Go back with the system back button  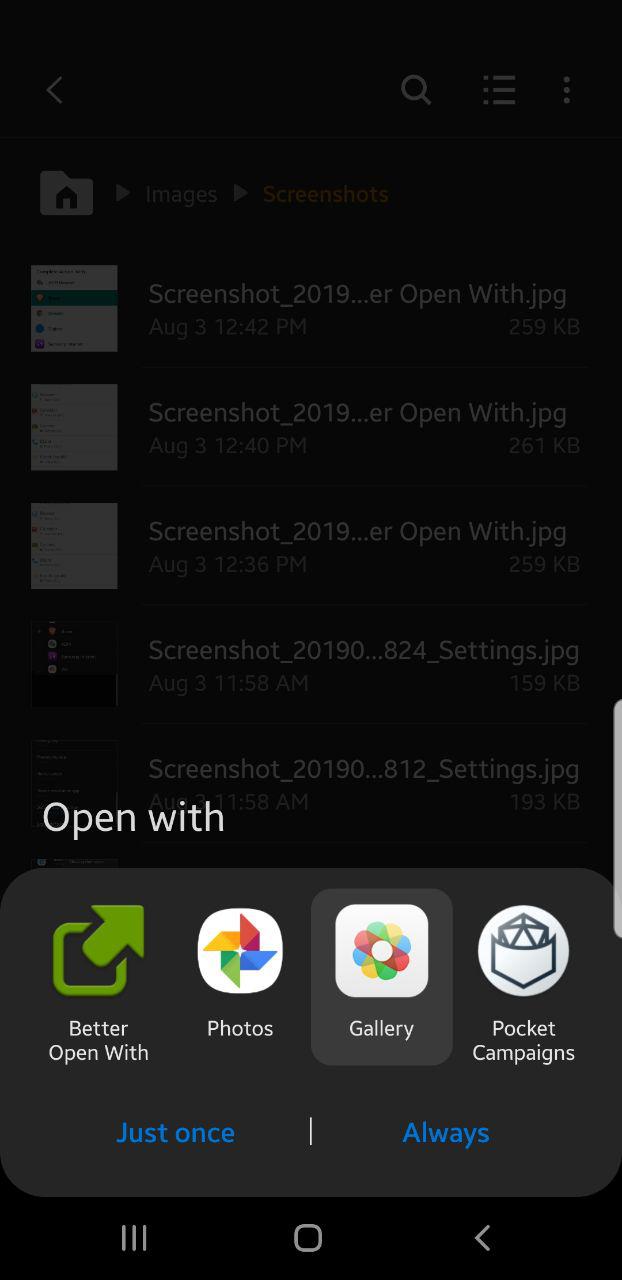tap(482, 1238)
